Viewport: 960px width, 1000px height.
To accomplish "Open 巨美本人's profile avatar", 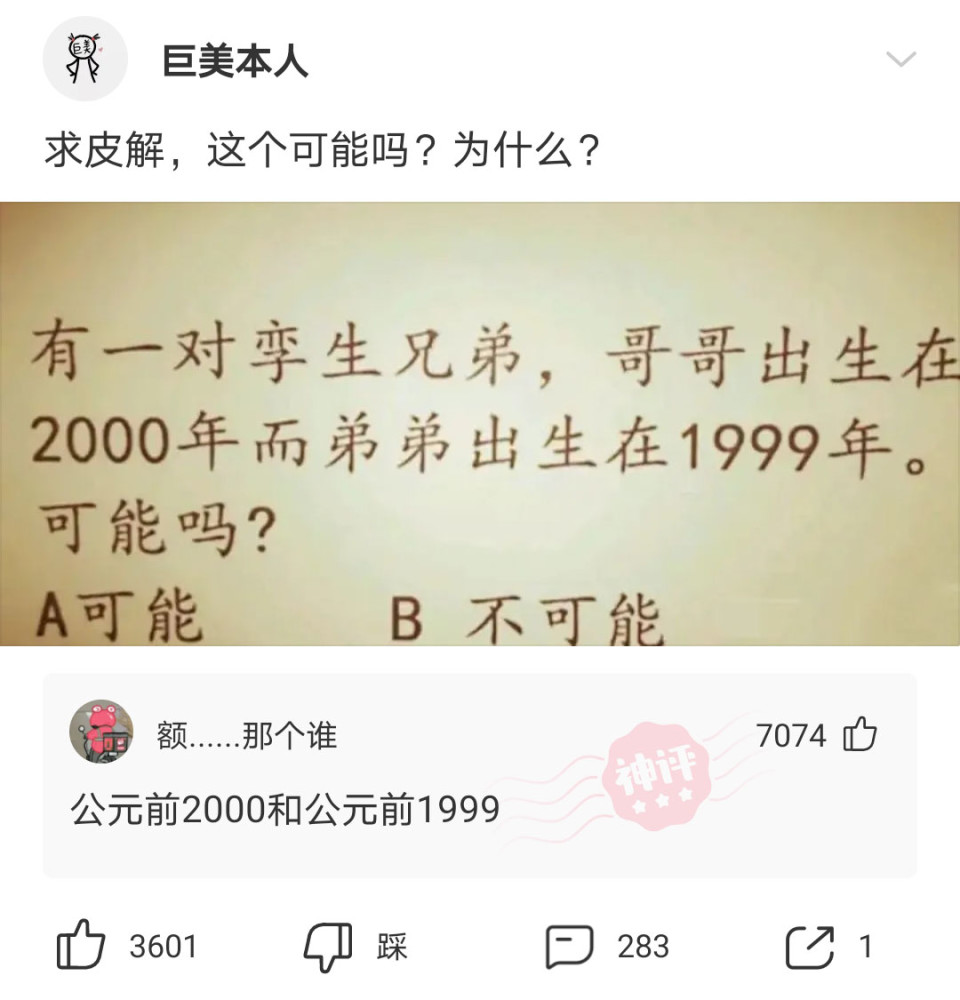I will click(x=85, y=59).
